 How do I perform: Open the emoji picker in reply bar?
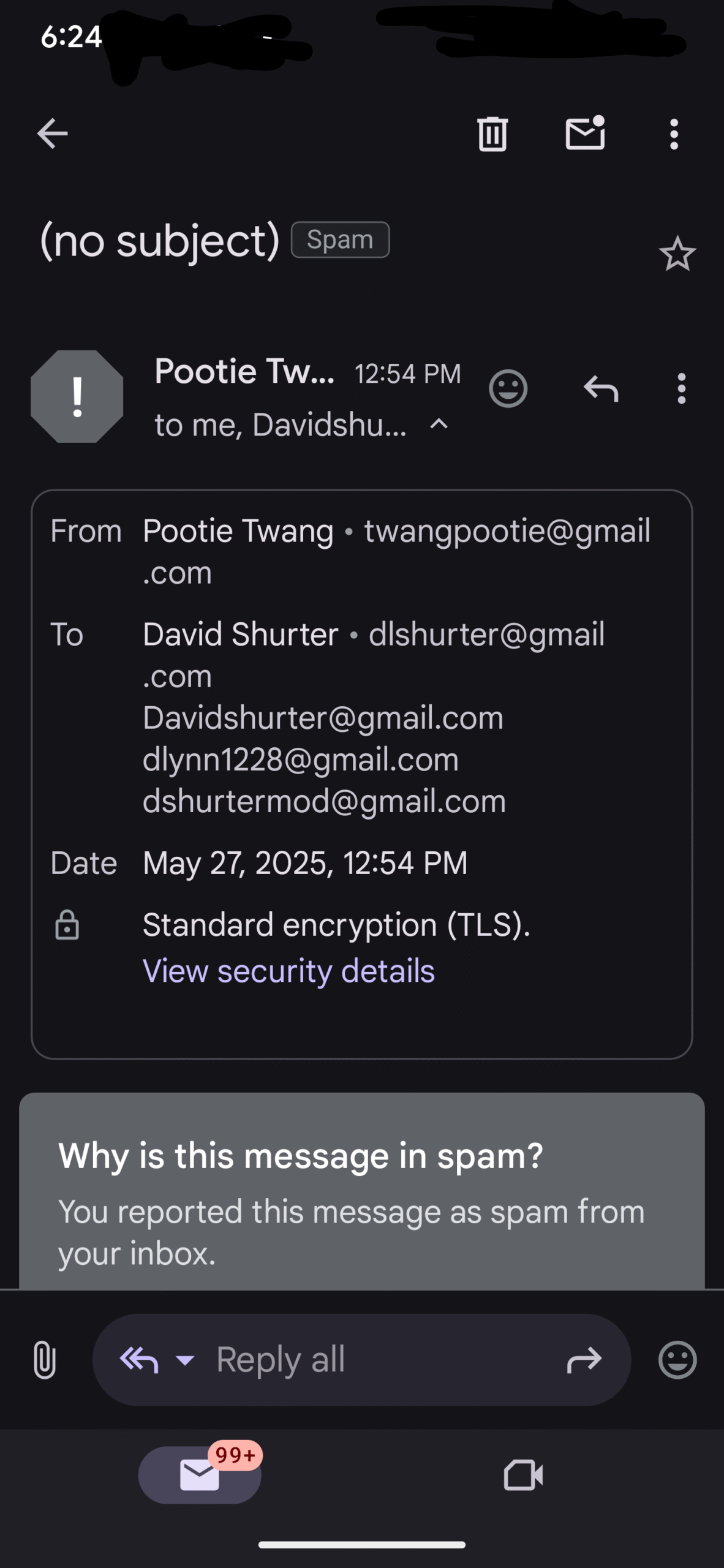[677, 1360]
